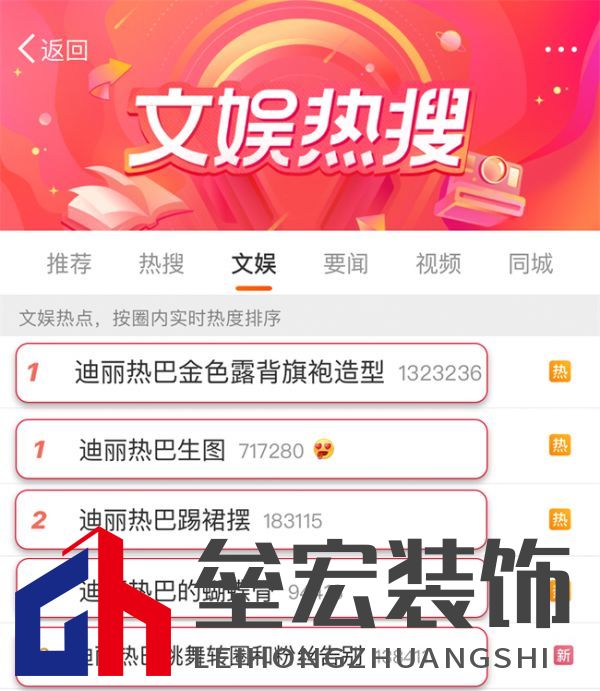Open the topic 迪丽热巴生图
The width and height of the screenshot is (600, 691).
coord(252,449)
